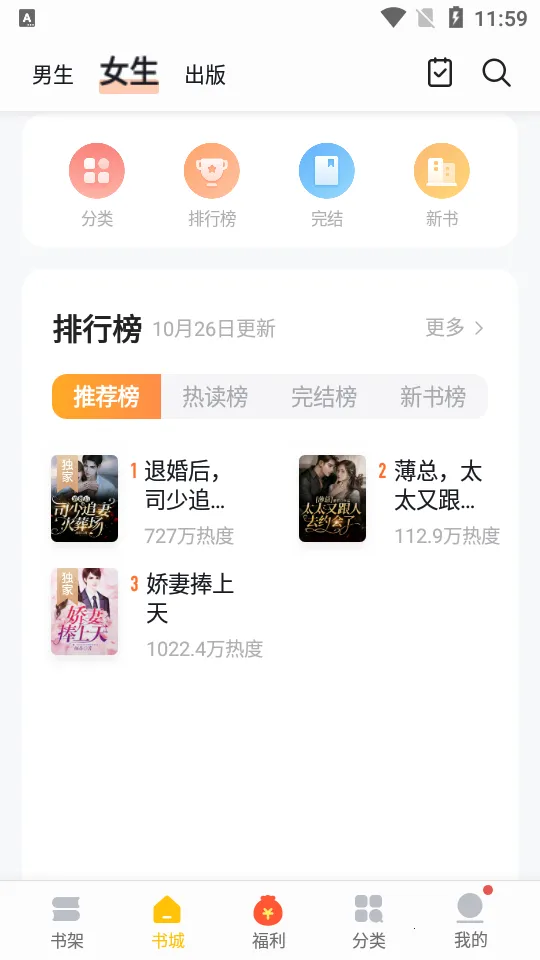Go to 书架 in bottom navigation
This screenshot has width=540, height=960.
[67, 922]
